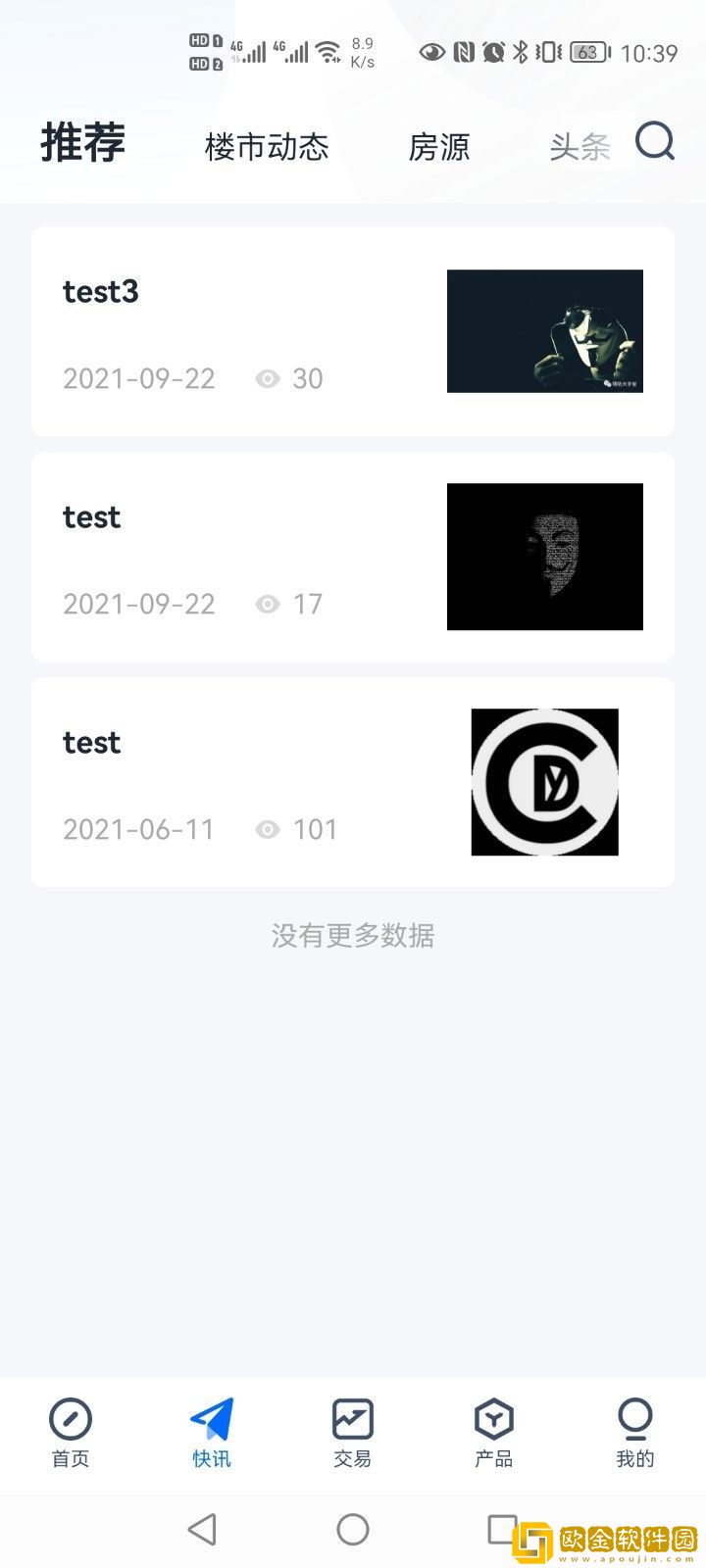Switch to the 推荐 tab
The image size is (706, 1568).
coord(83,143)
